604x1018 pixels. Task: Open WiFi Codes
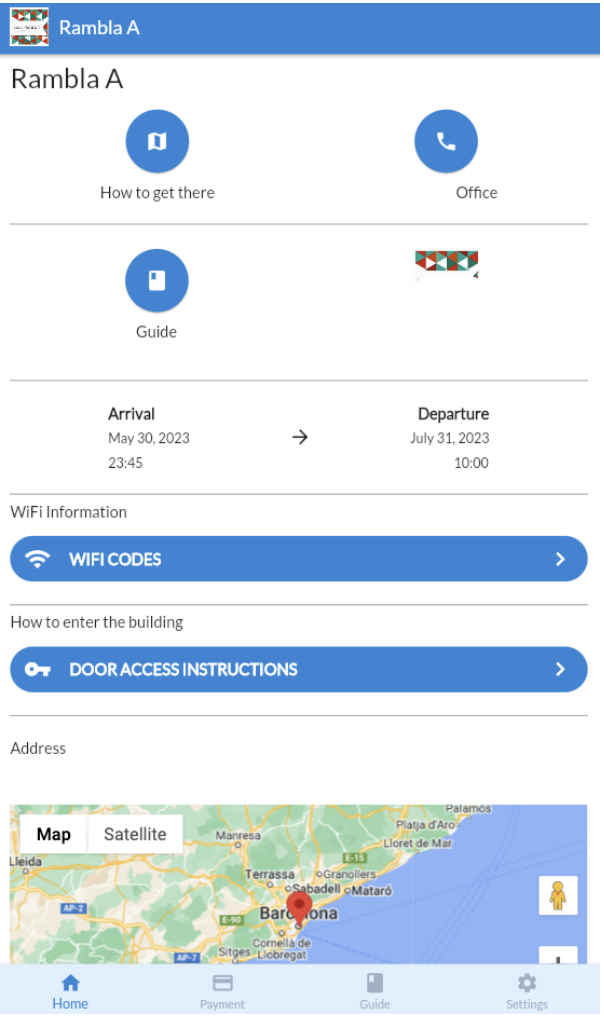[x=298, y=559]
